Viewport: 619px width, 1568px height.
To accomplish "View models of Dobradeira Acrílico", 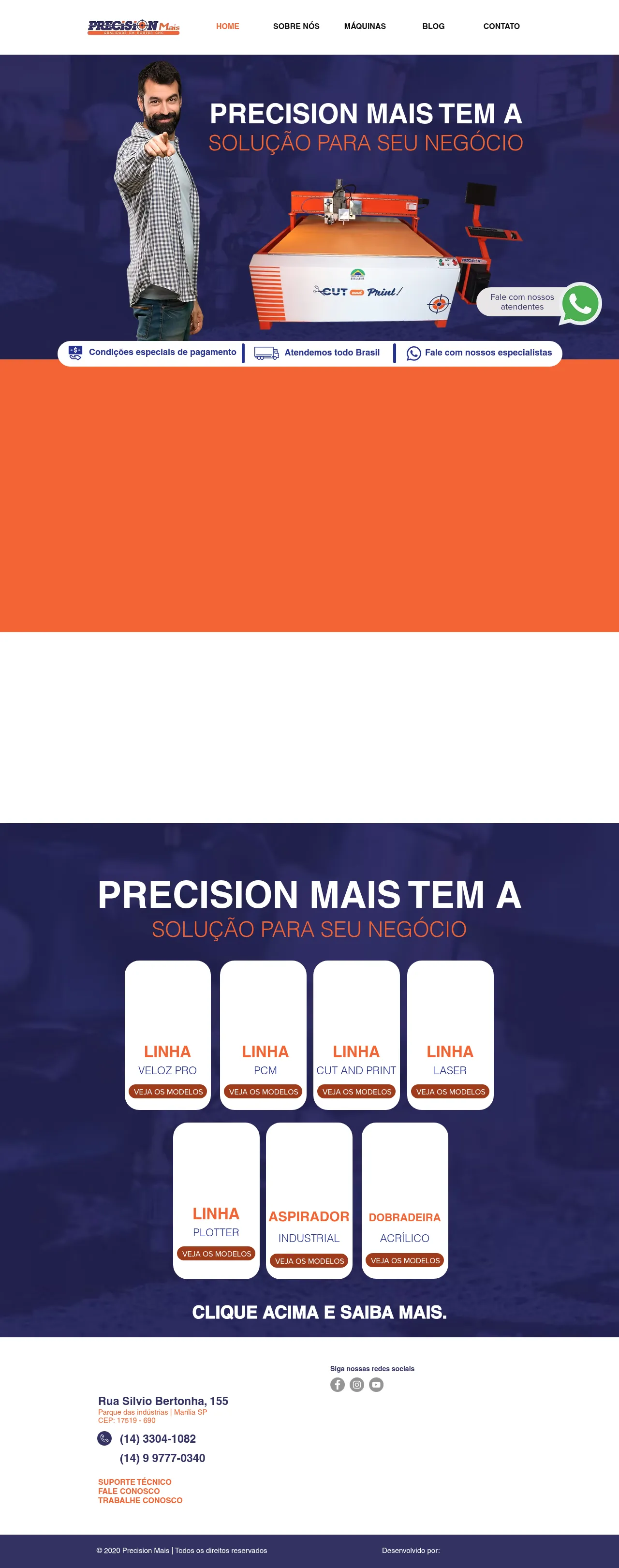I will (x=405, y=1260).
